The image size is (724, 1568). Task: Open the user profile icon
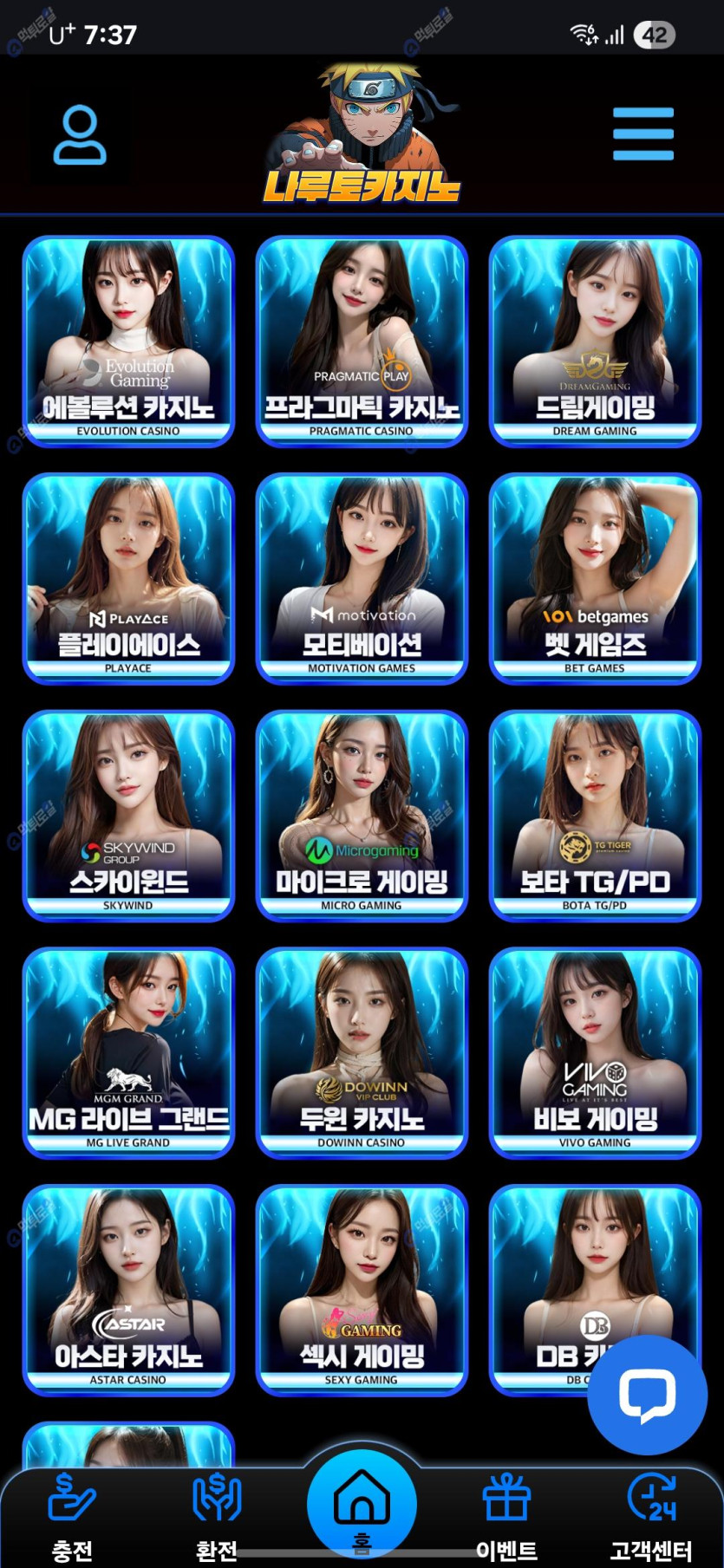(80, 135)
